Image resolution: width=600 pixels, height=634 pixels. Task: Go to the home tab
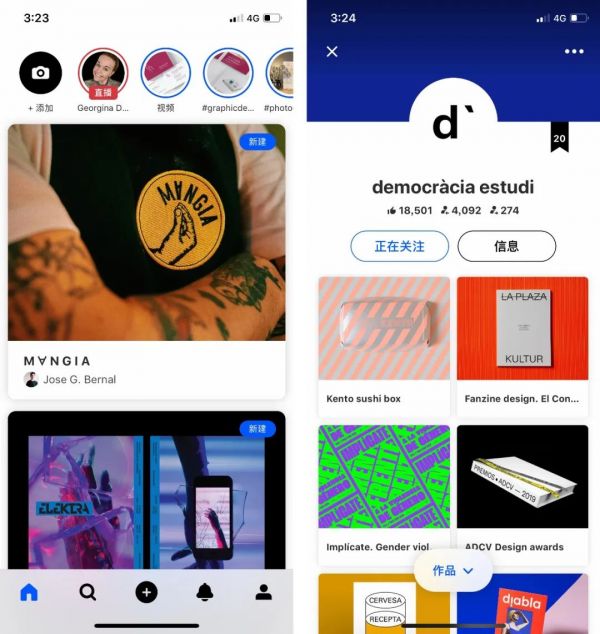(29, 593)
